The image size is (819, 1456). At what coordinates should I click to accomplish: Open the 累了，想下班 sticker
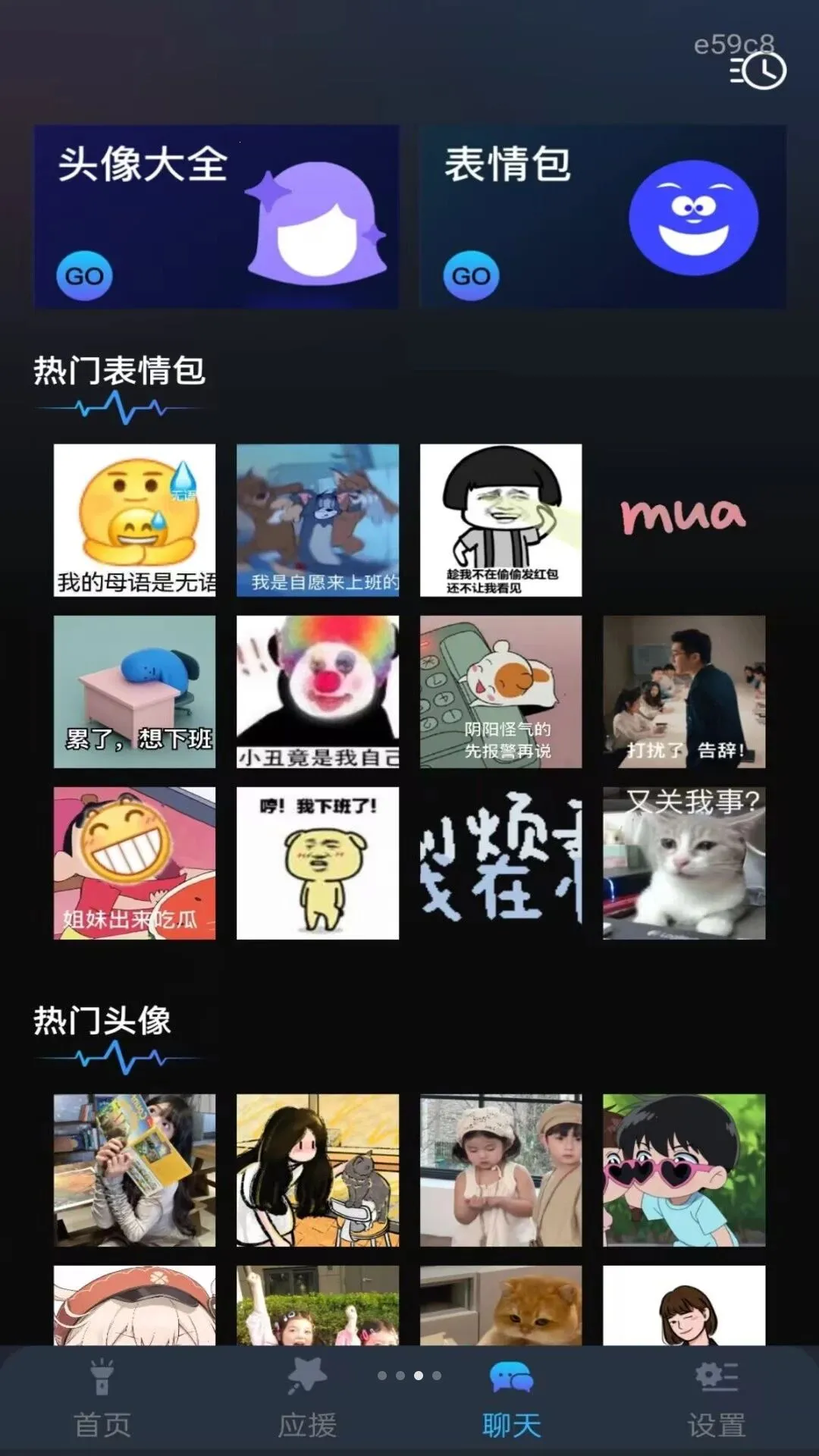134,692
